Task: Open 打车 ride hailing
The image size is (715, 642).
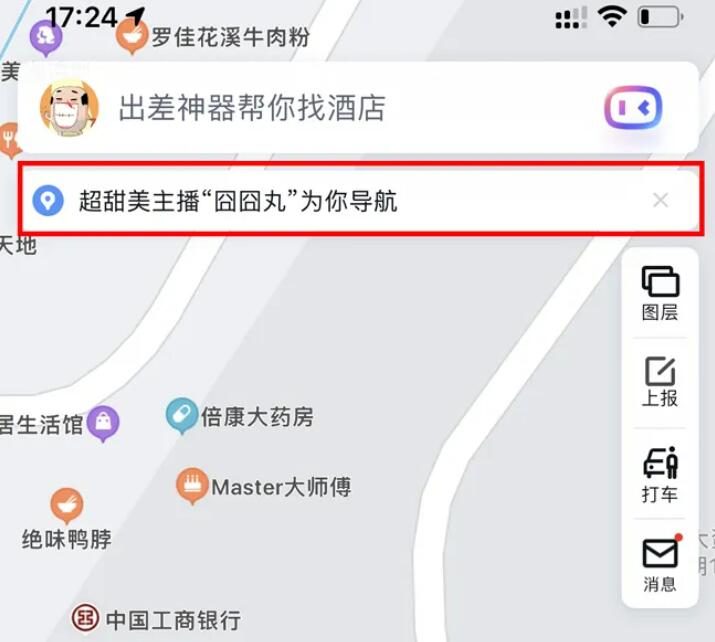Action: (660, 473)
